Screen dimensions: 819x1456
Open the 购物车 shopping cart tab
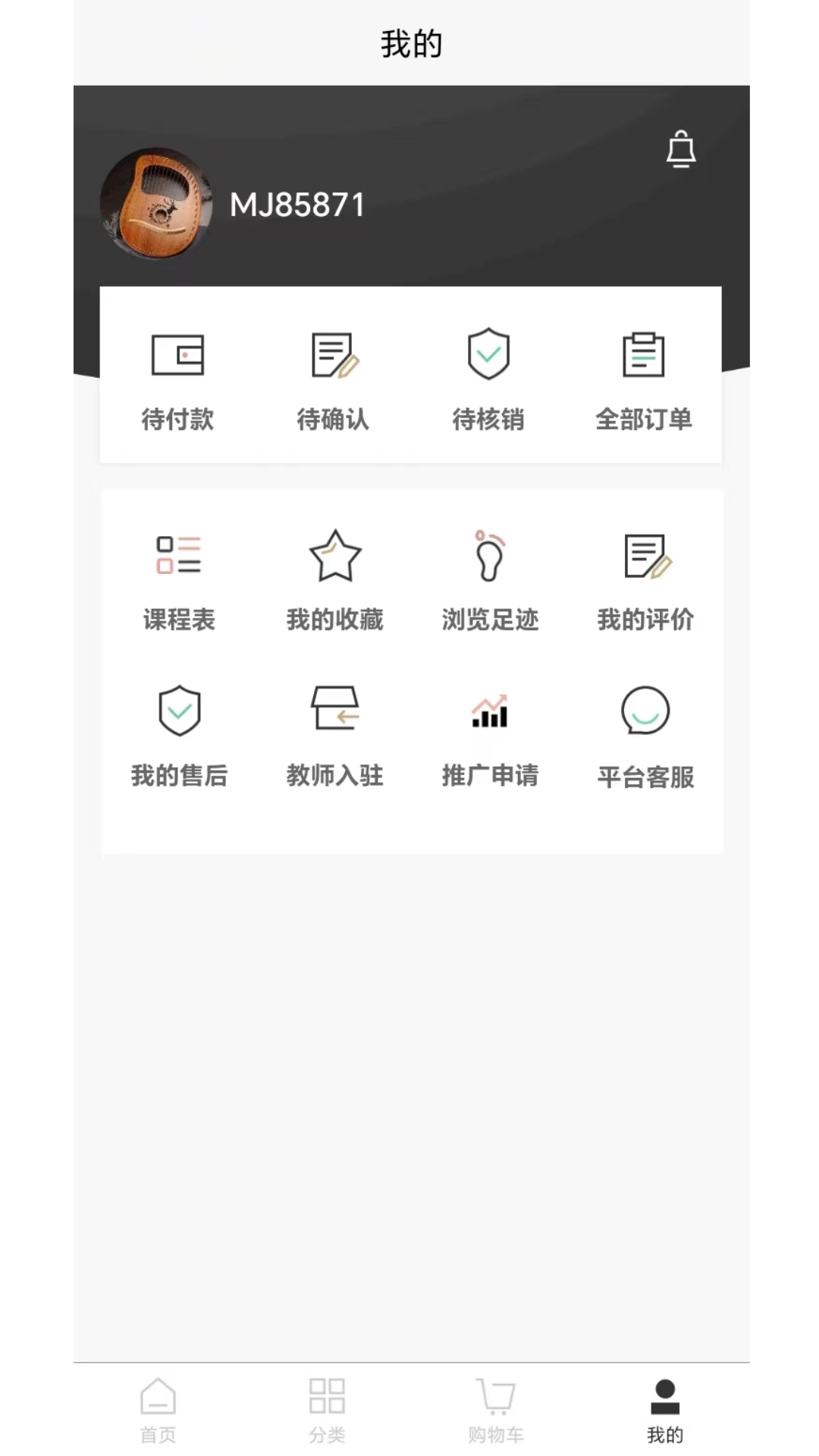496,1410
